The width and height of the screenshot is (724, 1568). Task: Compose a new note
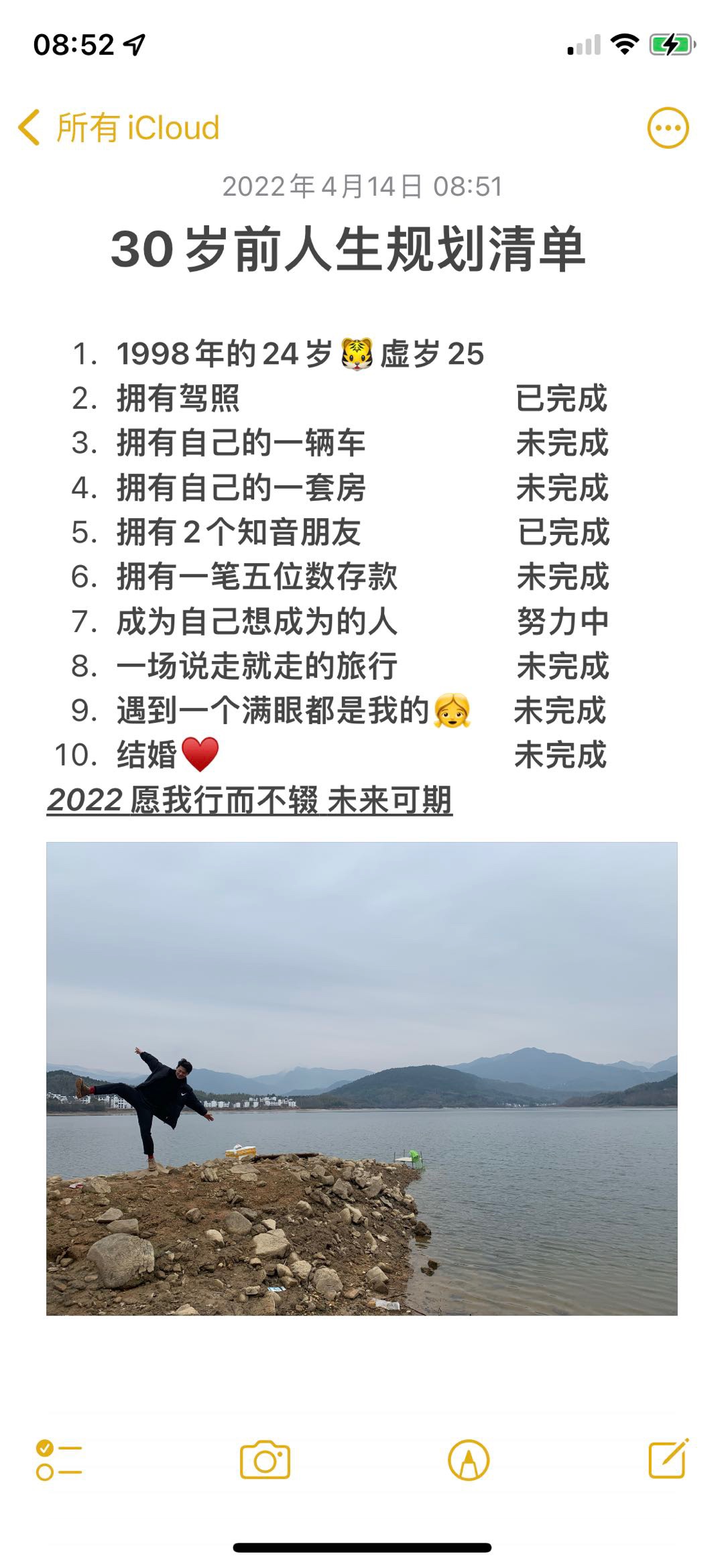pyautogui.click(x=668, y=1459)
